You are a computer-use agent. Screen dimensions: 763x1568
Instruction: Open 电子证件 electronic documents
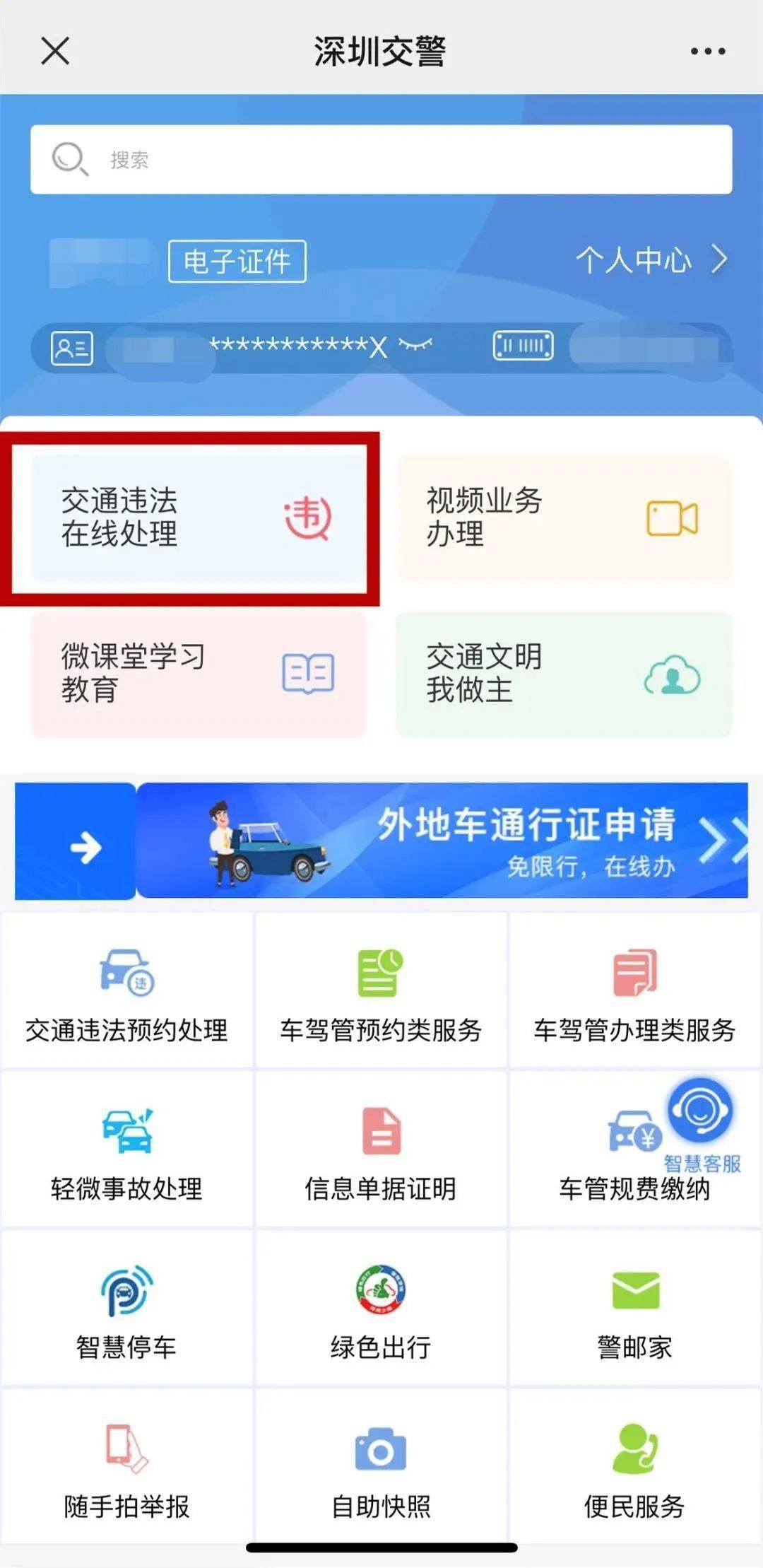point(237,262)
